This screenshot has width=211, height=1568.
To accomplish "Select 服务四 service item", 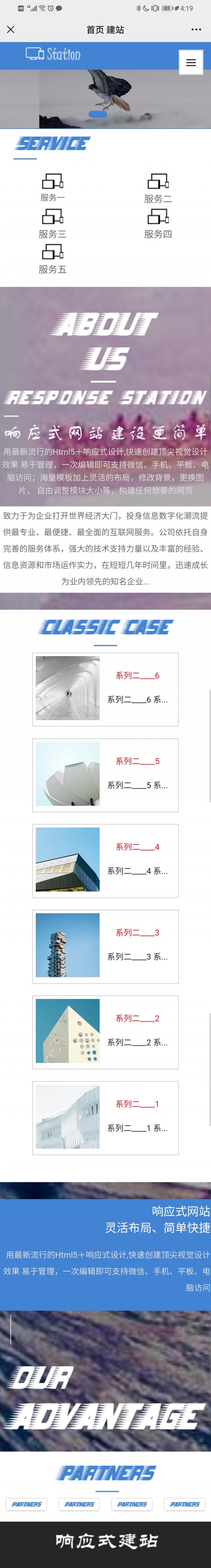I will click(158, 223).
